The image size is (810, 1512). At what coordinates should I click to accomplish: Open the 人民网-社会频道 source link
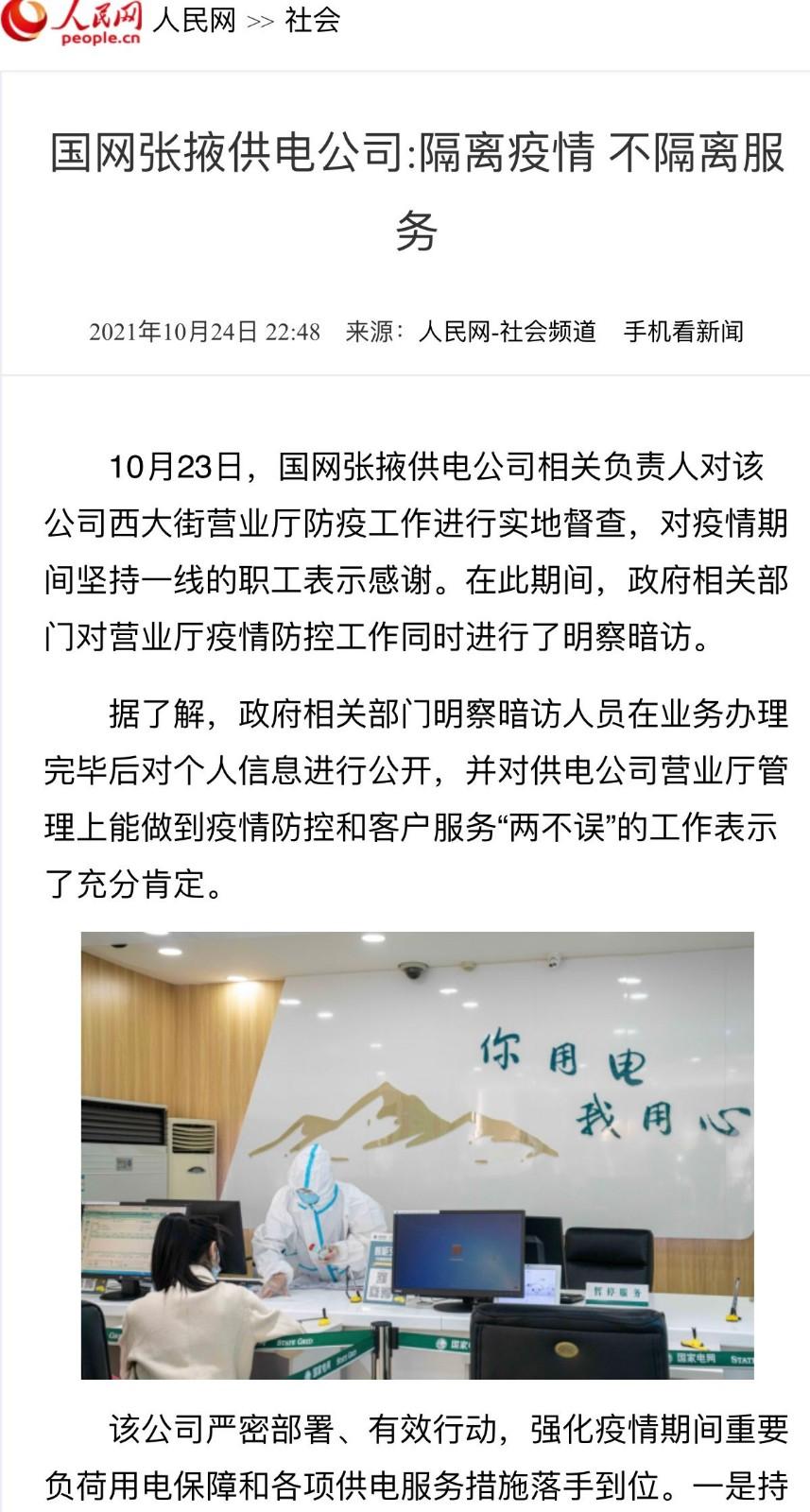coord(508,332)
